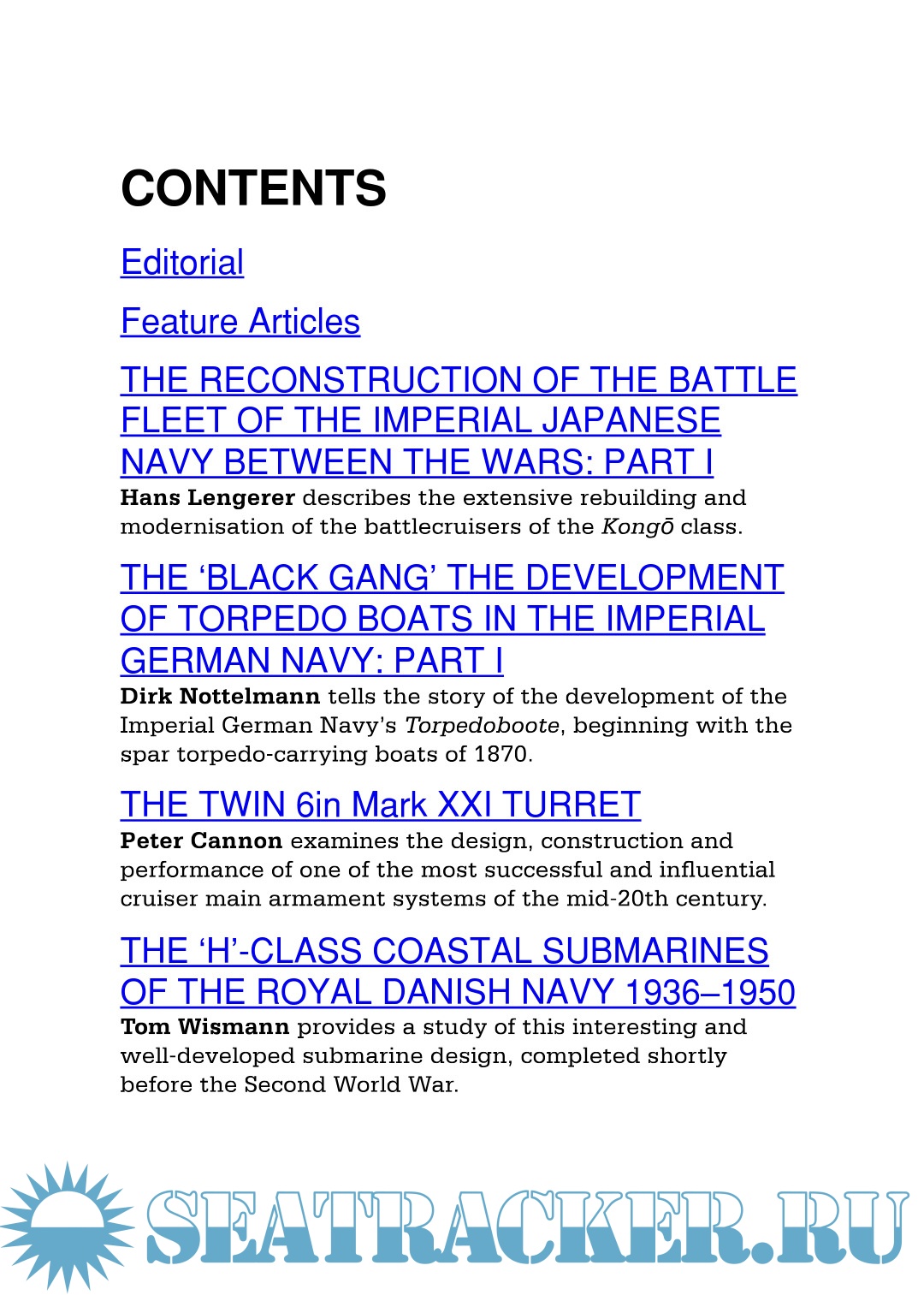Open the Feature Articles link
The image size is (924, 1295).
[x=240, y=322]
